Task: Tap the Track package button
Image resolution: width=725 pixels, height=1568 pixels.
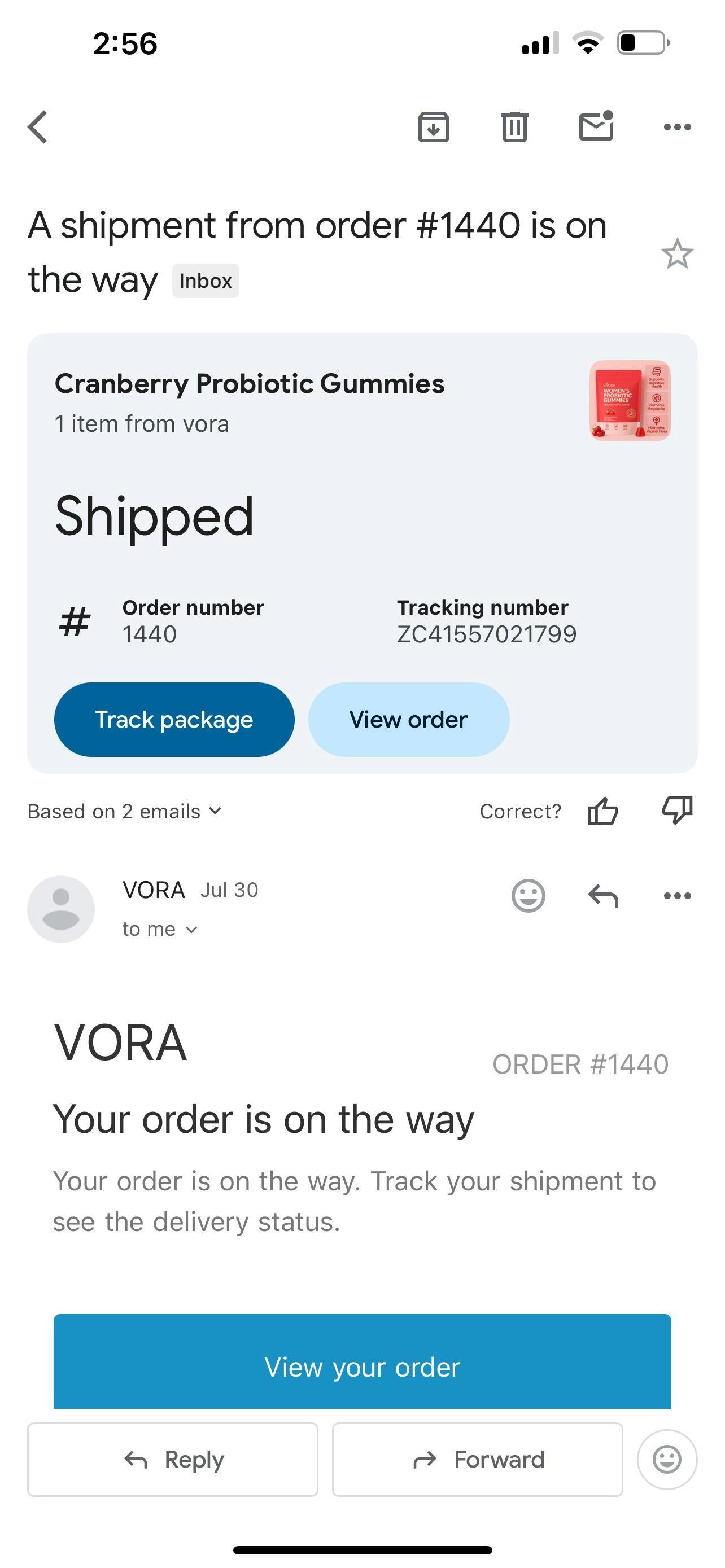Action: [x=174, y=720]
